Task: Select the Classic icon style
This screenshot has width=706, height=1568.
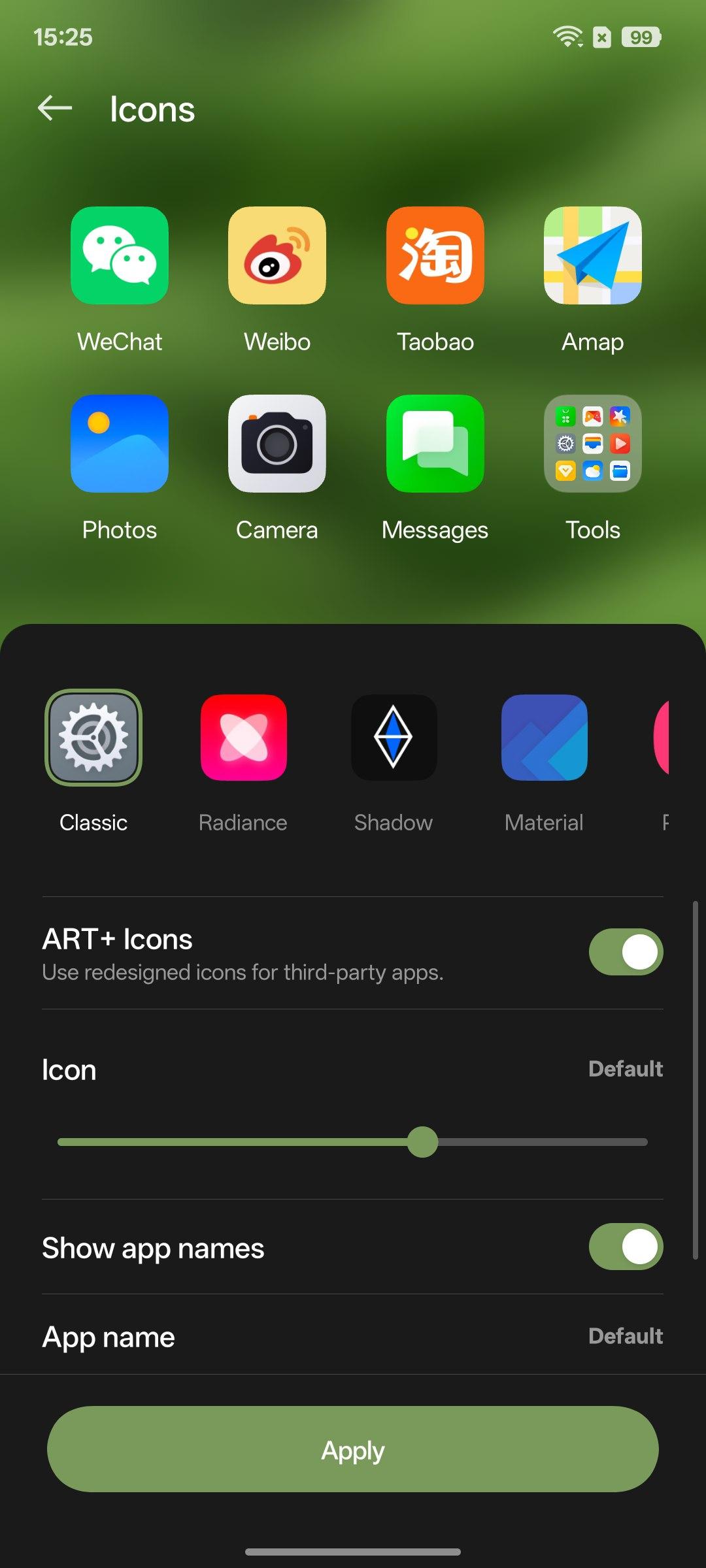Action: tap(93, 738)
